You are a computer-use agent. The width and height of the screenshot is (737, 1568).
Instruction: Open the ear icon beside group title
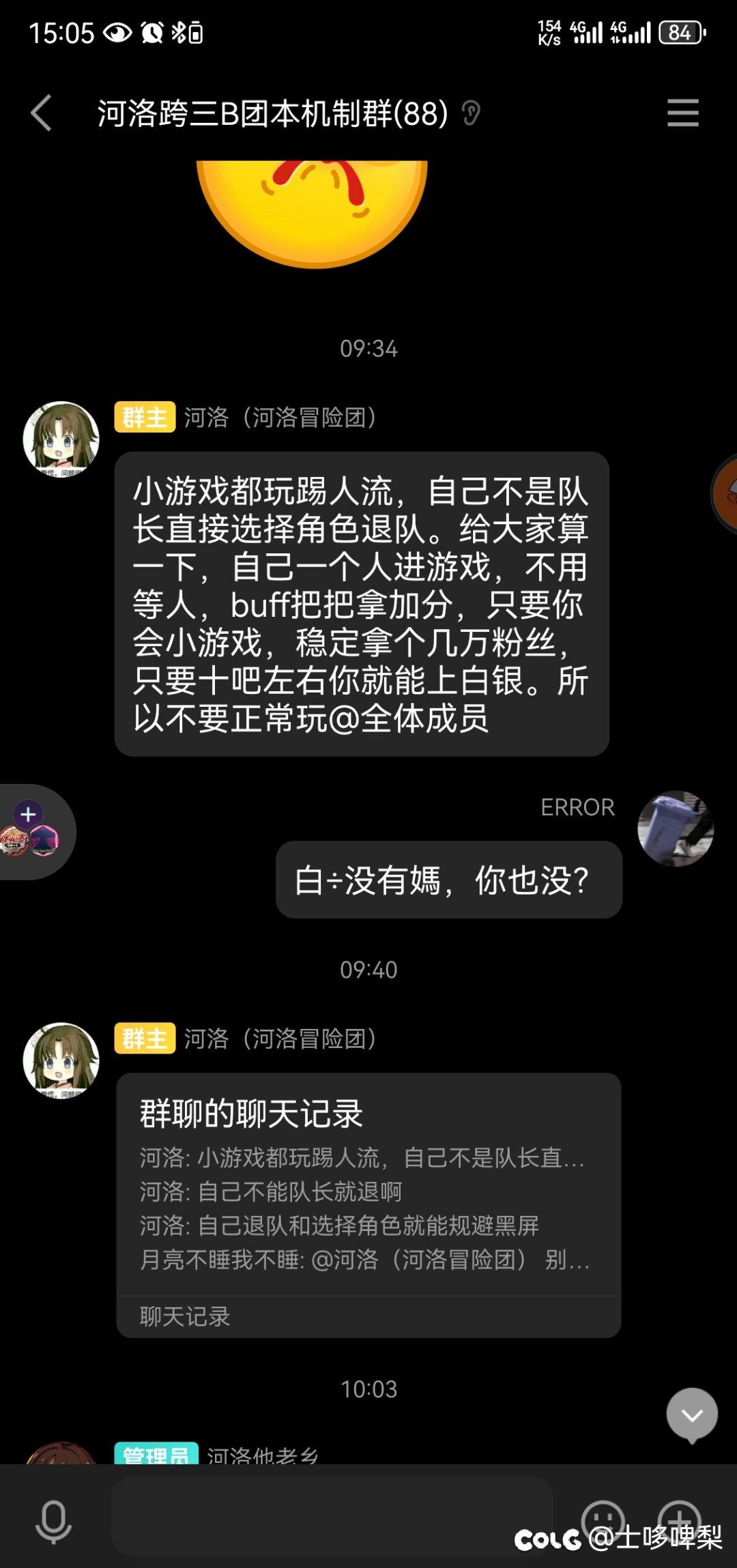click(x=471, y=113)
